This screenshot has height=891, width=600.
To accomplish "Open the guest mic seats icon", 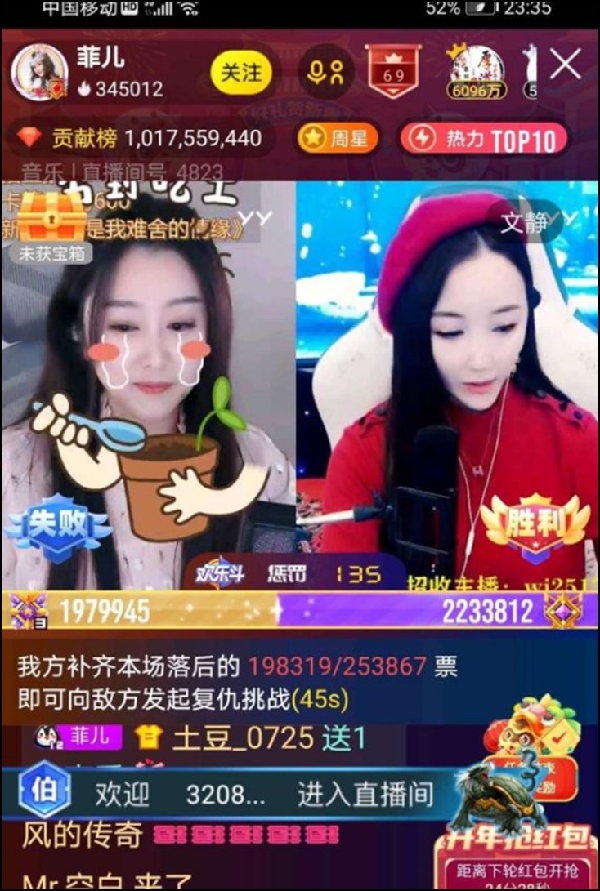I will pos(326,72).
